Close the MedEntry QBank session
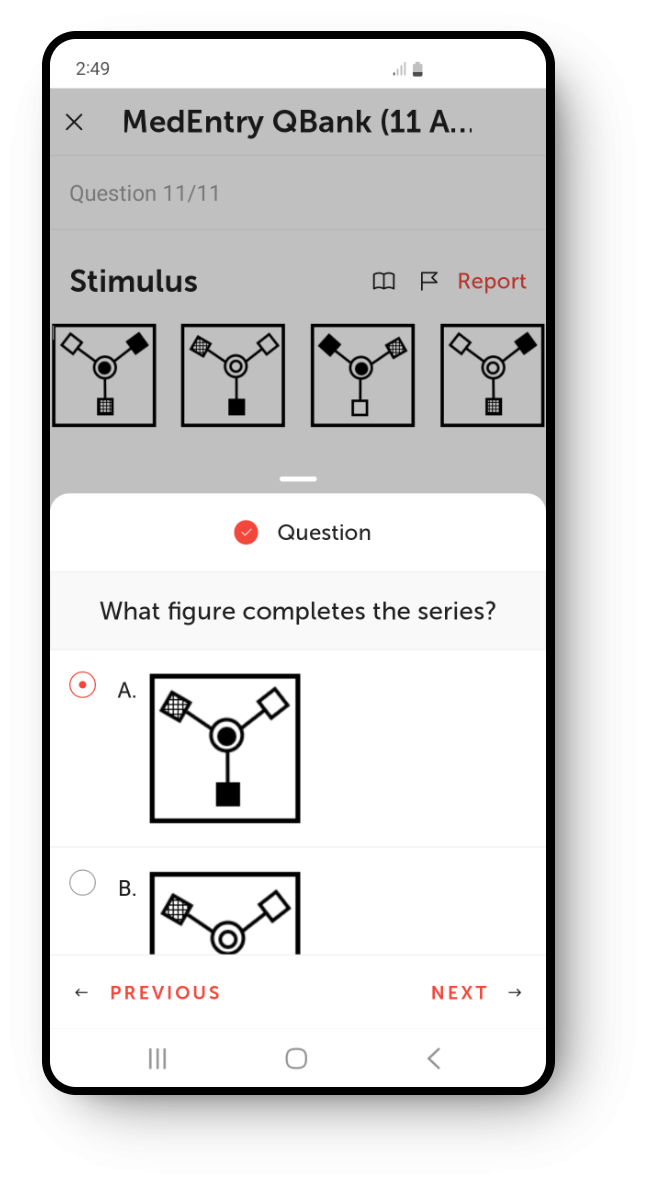 [x=74, y=122]
